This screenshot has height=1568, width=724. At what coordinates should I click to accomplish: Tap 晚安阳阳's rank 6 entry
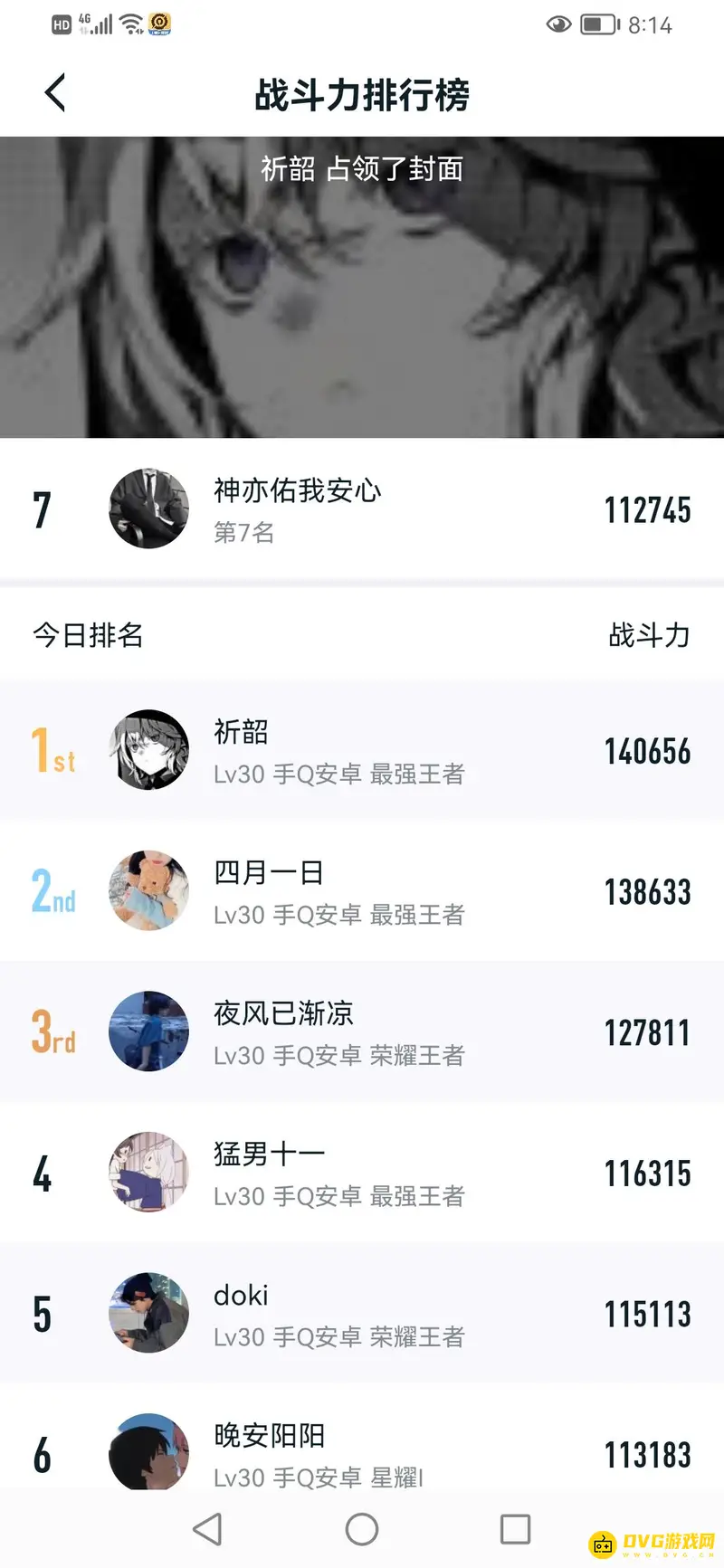(x=362, y=1454)
